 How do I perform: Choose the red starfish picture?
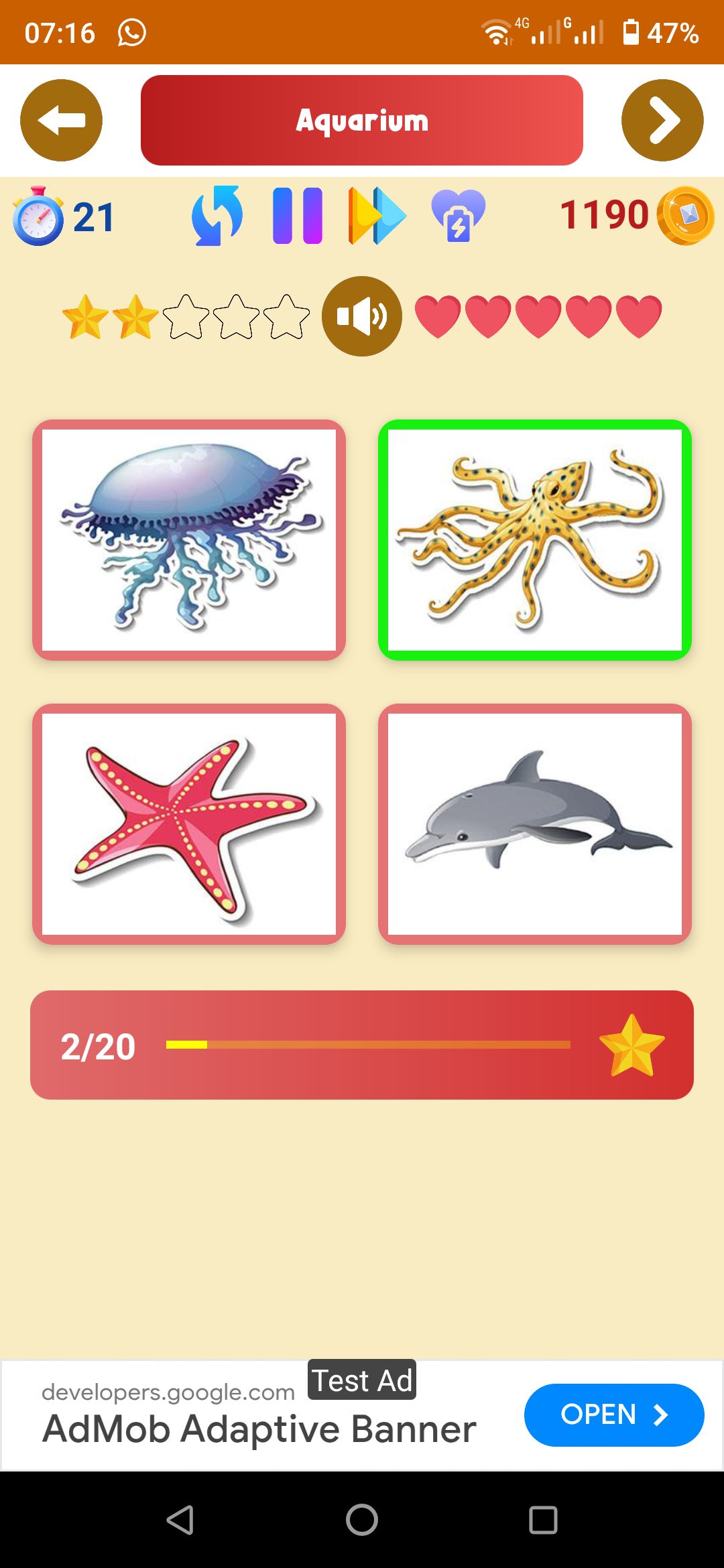click(x=189, y=824)
